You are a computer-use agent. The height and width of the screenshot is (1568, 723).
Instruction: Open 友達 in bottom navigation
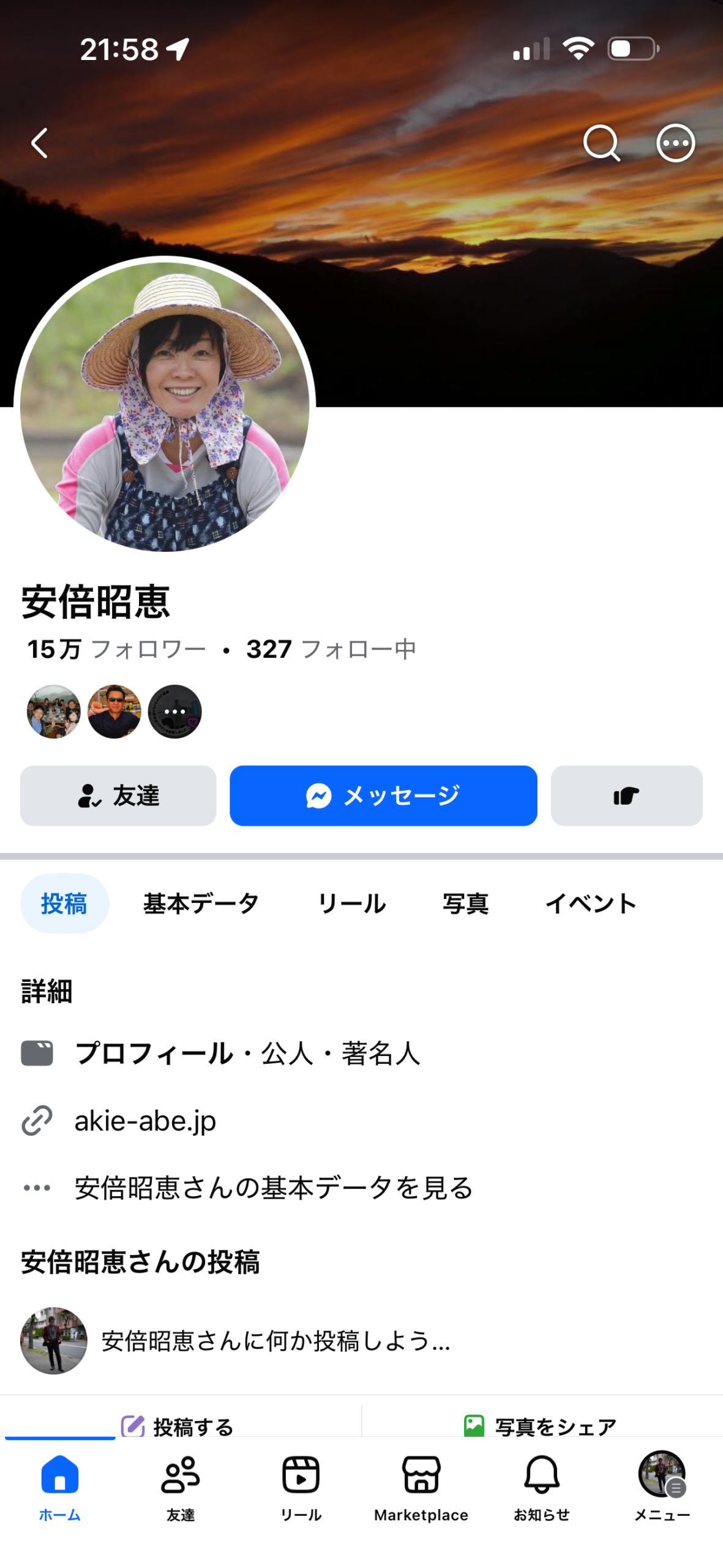click(180, 1485)
